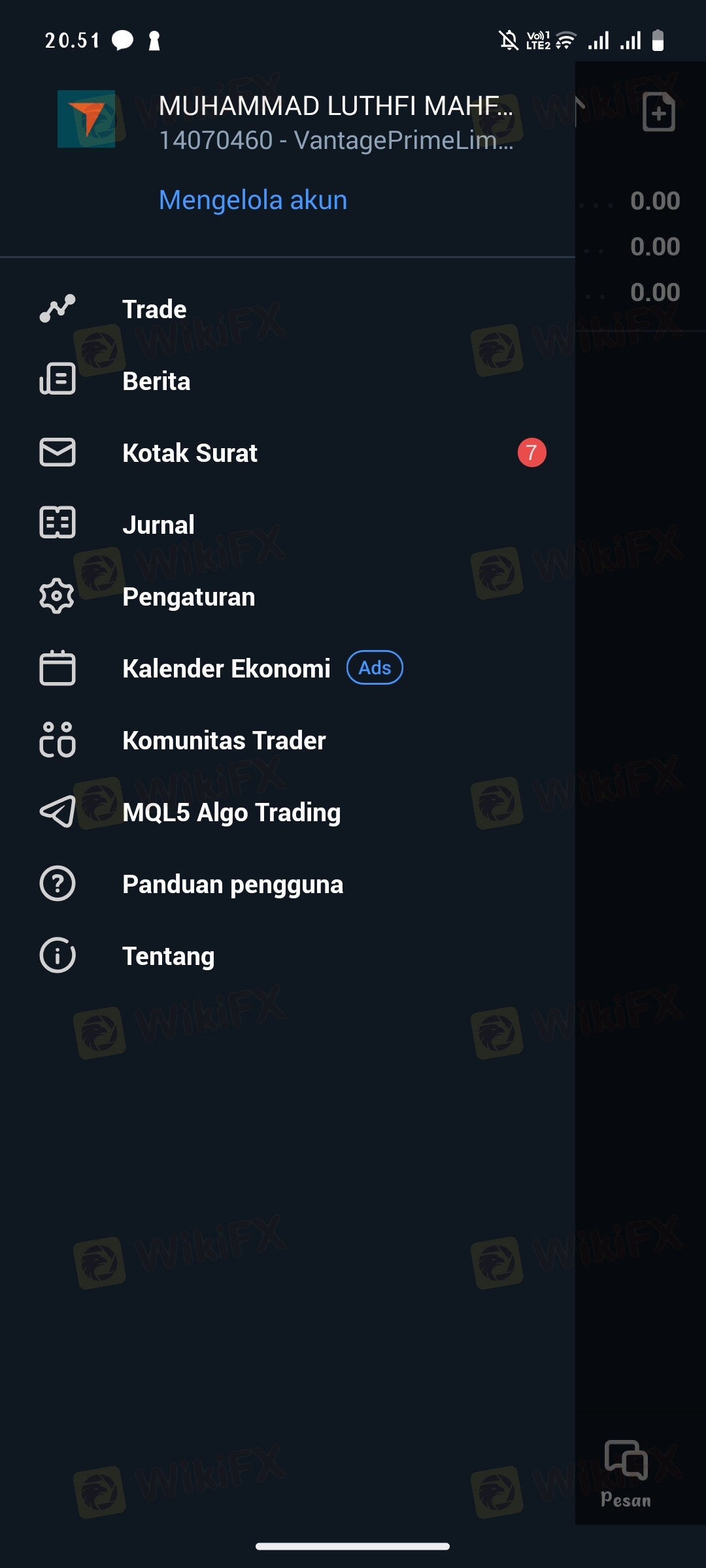This screenshot has width=706, height=1568.
Task: Open Komunitas Trader
Action: 288,740
